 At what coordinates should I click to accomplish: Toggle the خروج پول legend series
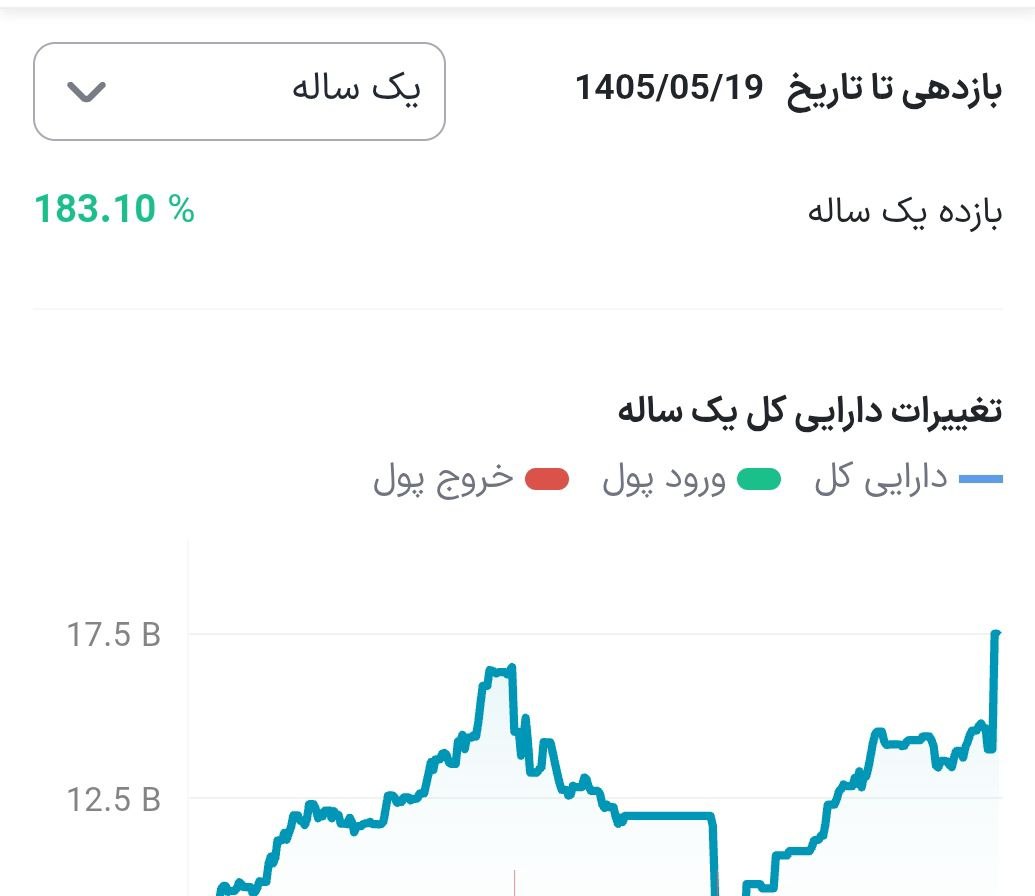pos(471,479)
